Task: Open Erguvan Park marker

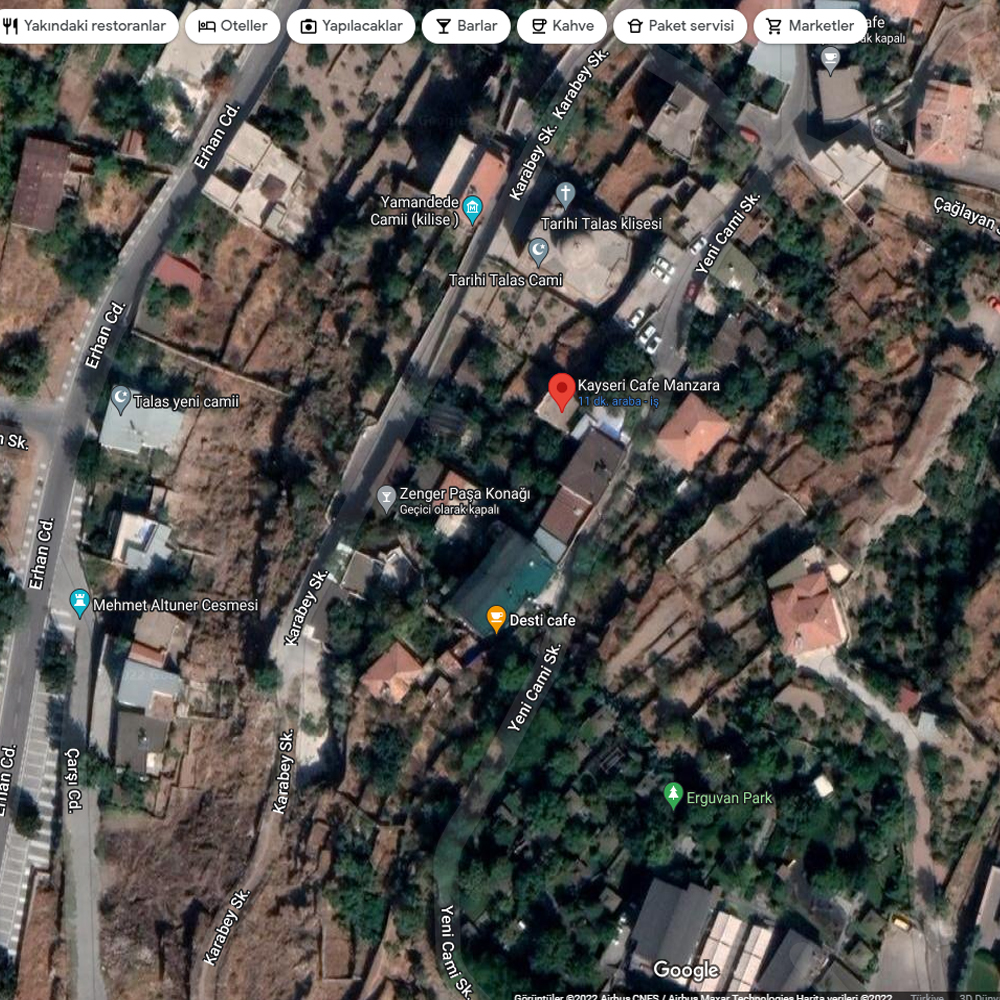Action: [673, 796]
